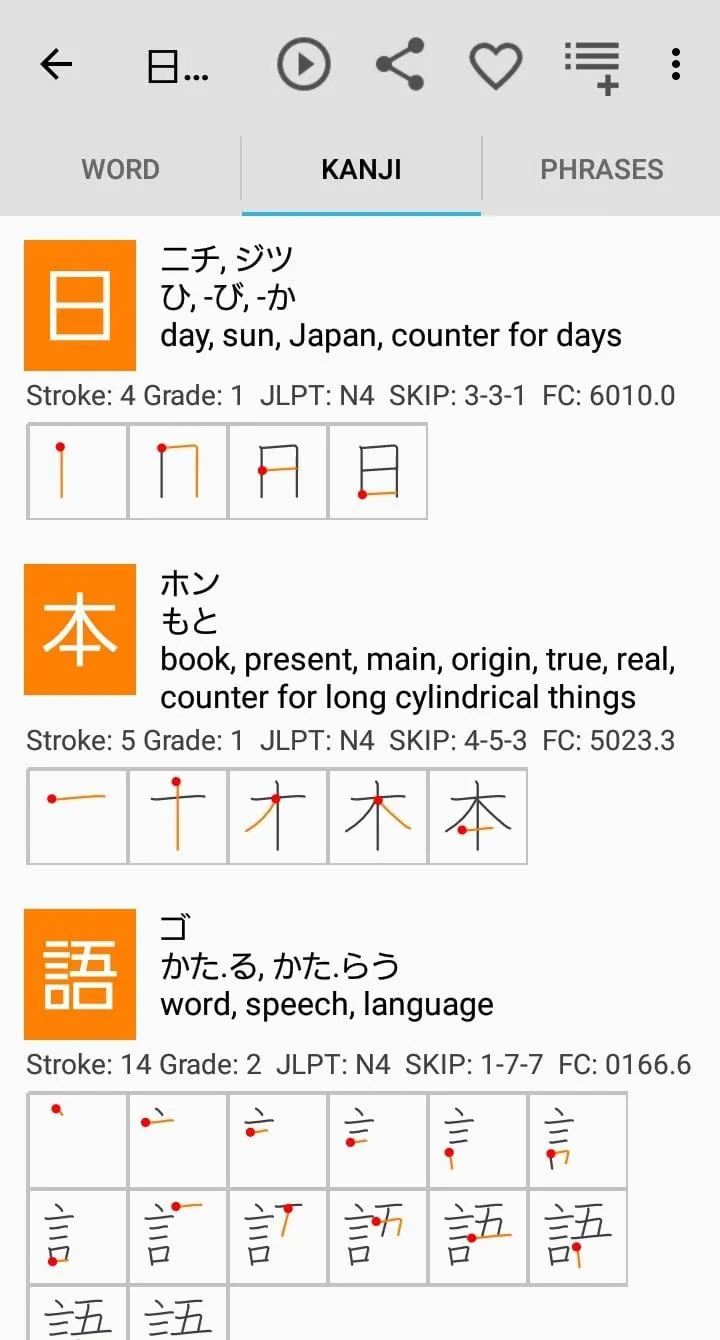Open the first stroke diagram for 日
720x1340 pixels.
click(x=77, y=471)
